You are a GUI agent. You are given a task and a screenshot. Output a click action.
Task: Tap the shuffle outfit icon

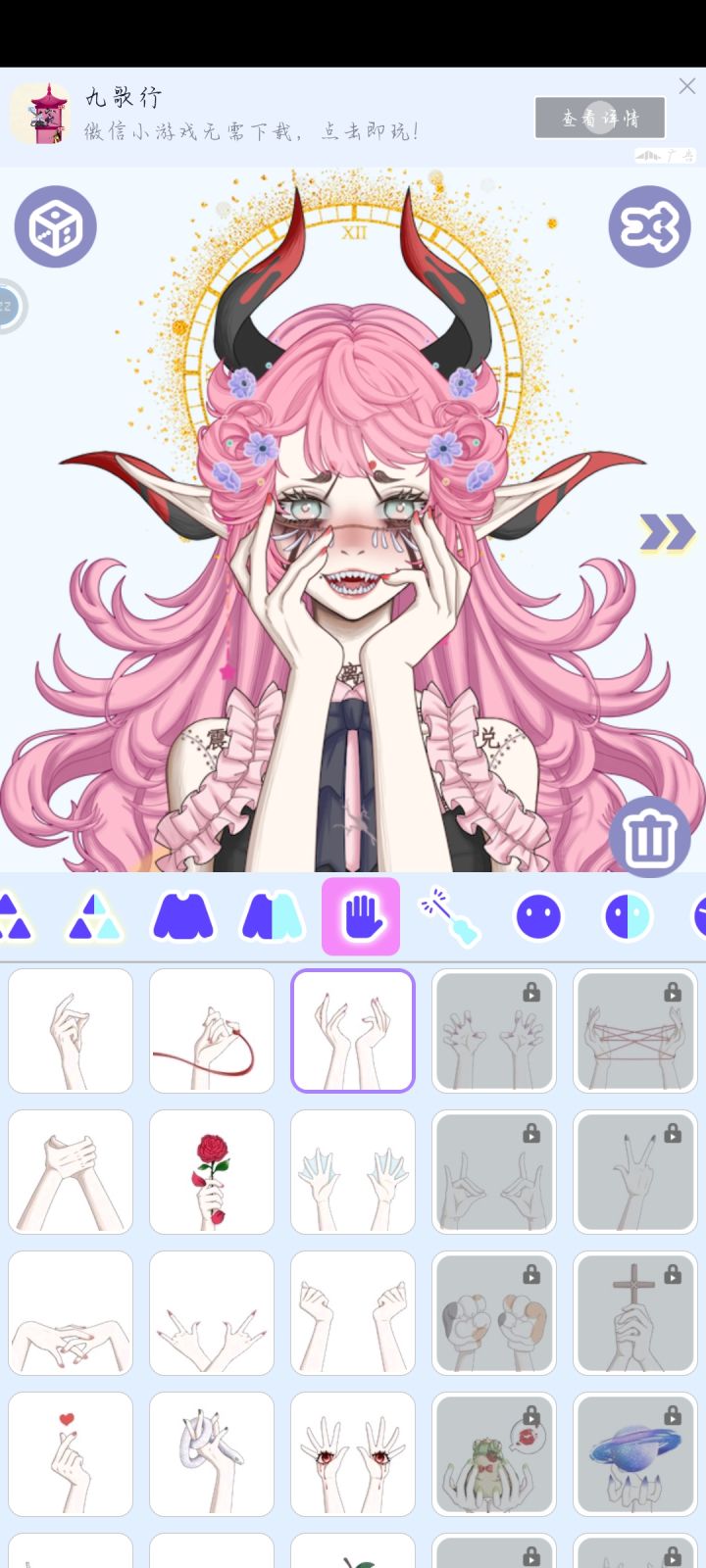coord(650,225)
